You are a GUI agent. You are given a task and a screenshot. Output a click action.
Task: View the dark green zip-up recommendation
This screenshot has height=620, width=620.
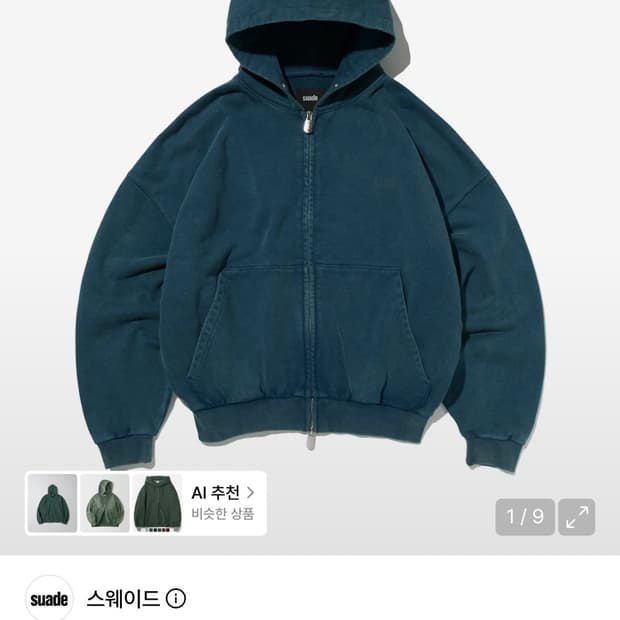click(x=157, y=503)
